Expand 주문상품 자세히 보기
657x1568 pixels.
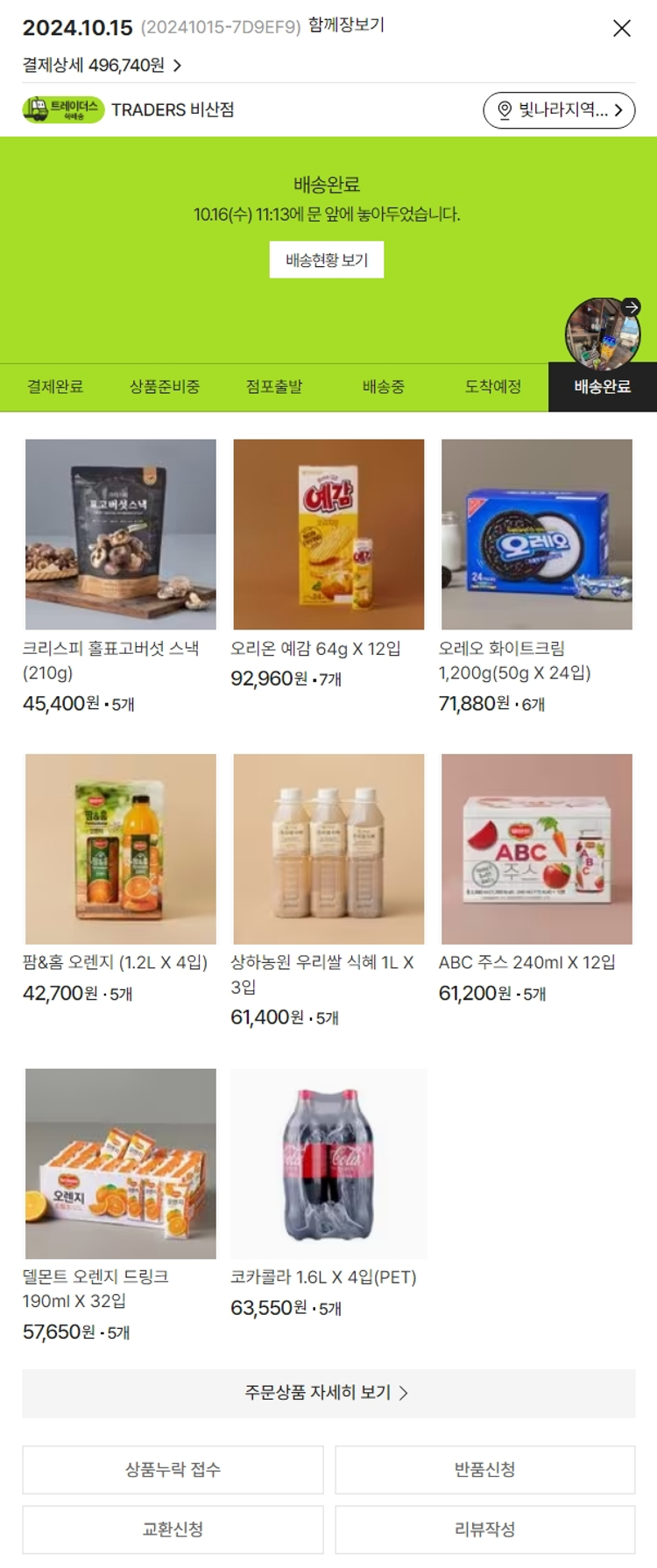point(328,1393)
